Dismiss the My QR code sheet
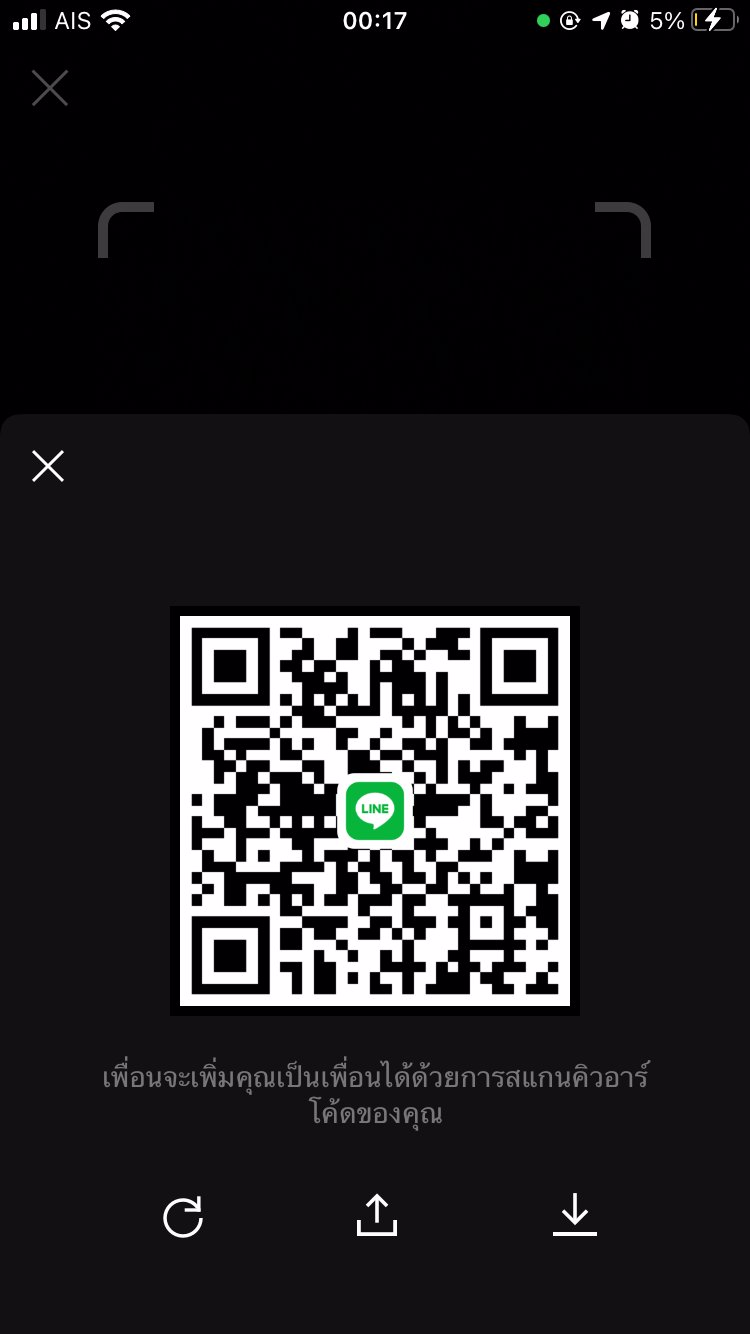 click(x=48, y=466)
